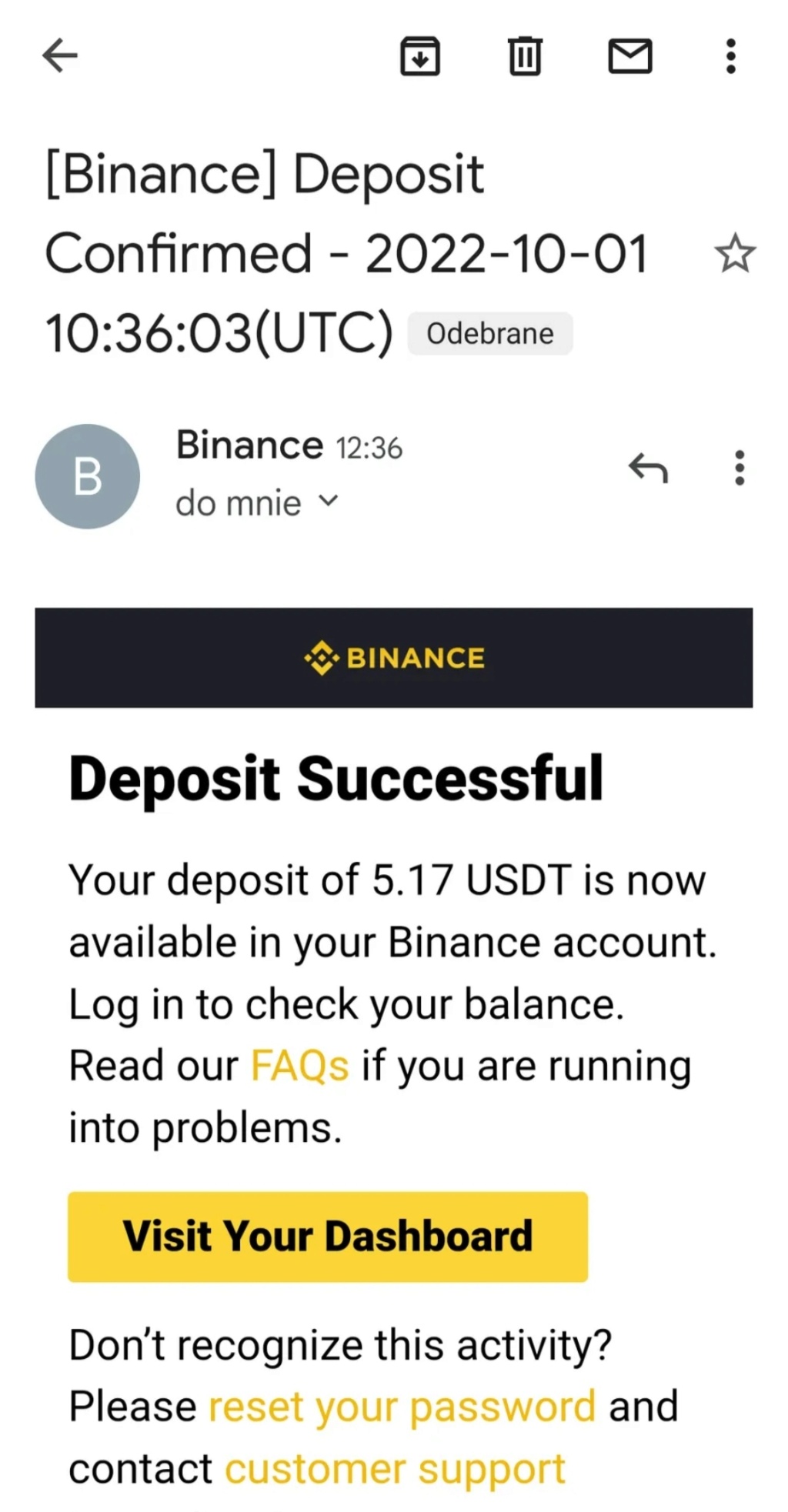This screenshot has width=788, height=1512.
Task: Tap the Odebrane label chip
Action: pyautogui.click(x=490, y=334)
